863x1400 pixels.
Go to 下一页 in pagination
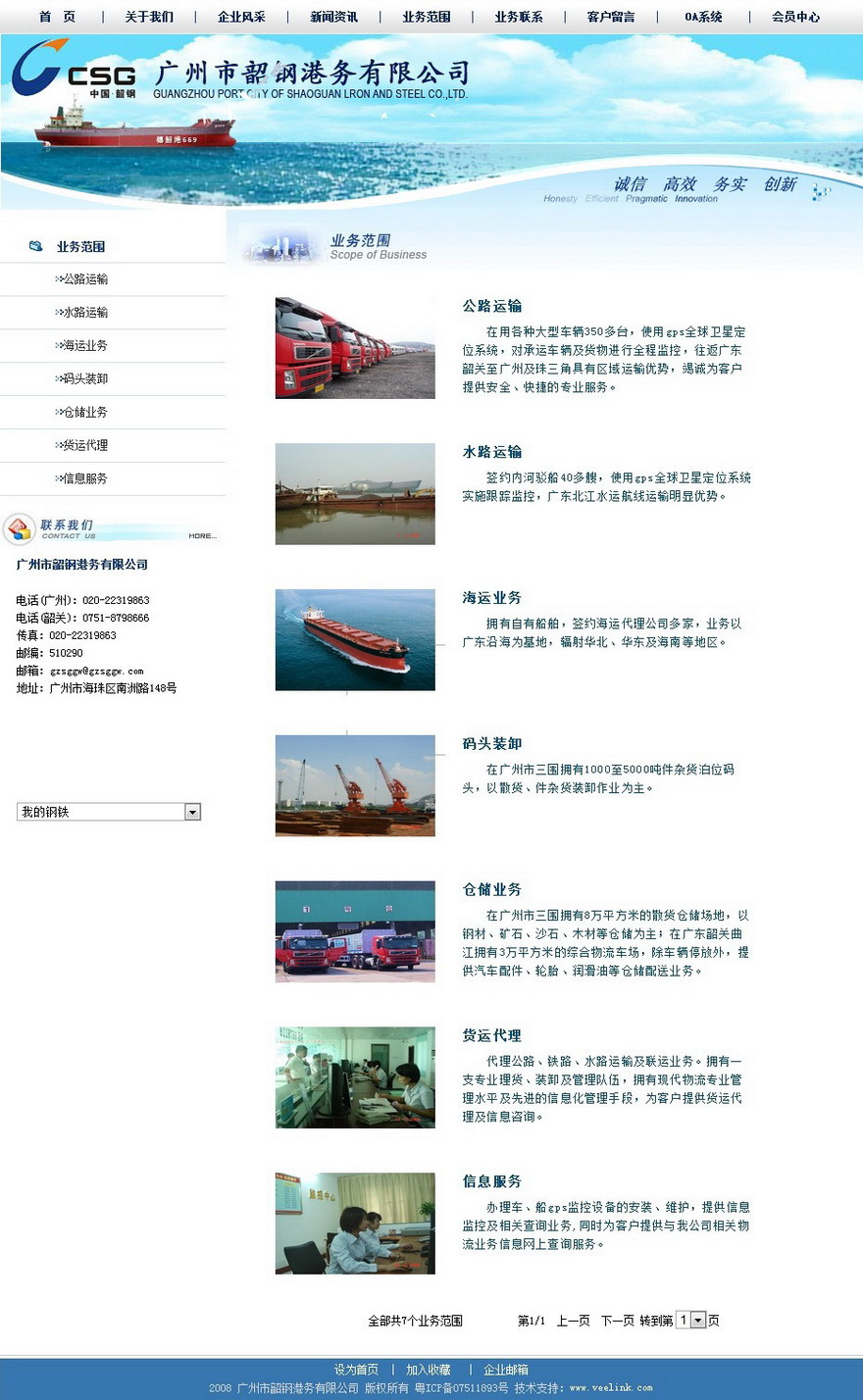[x=617, y=1321]
